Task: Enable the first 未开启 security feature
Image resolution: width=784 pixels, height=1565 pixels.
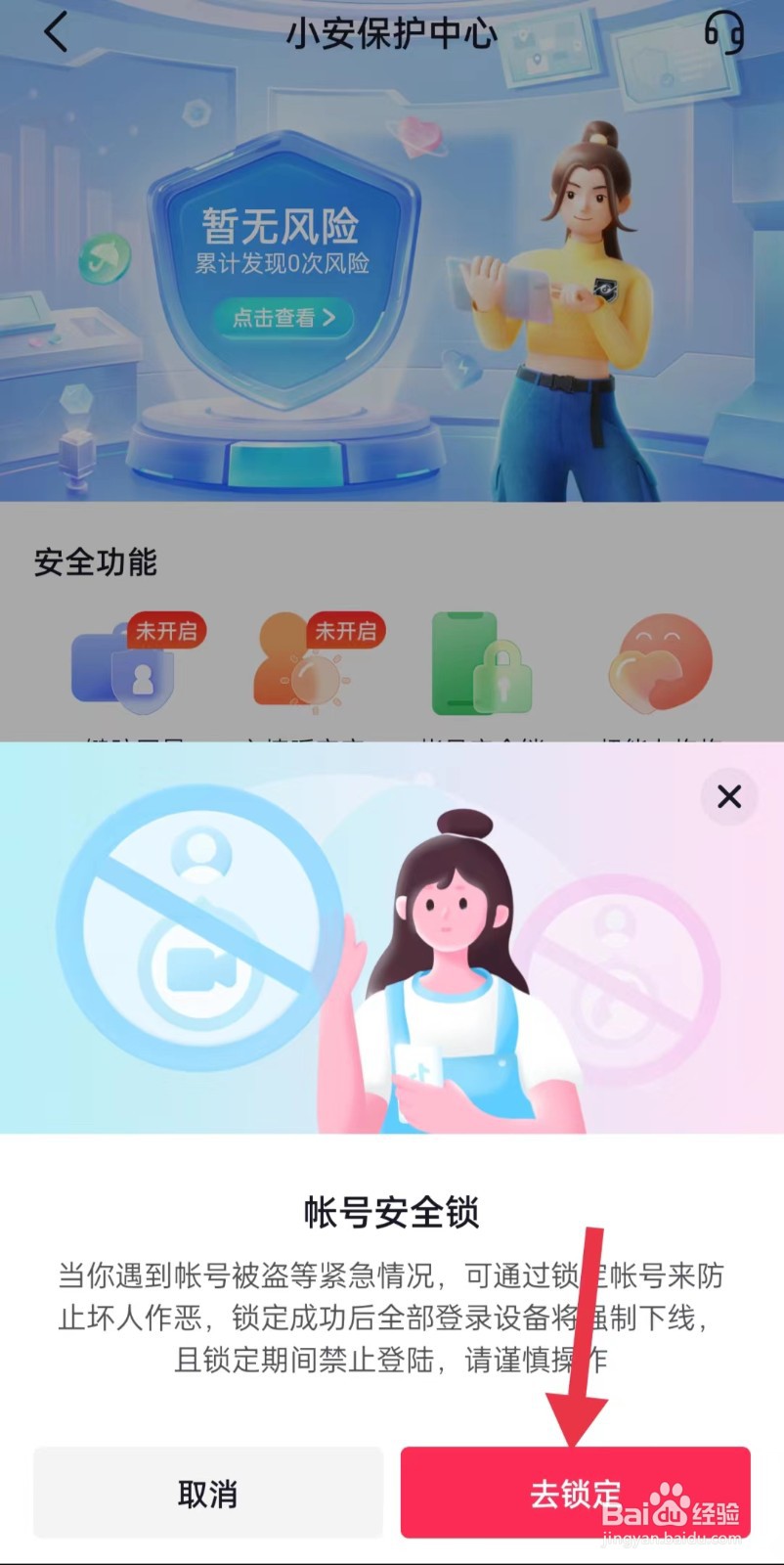Action: [167, 633]
